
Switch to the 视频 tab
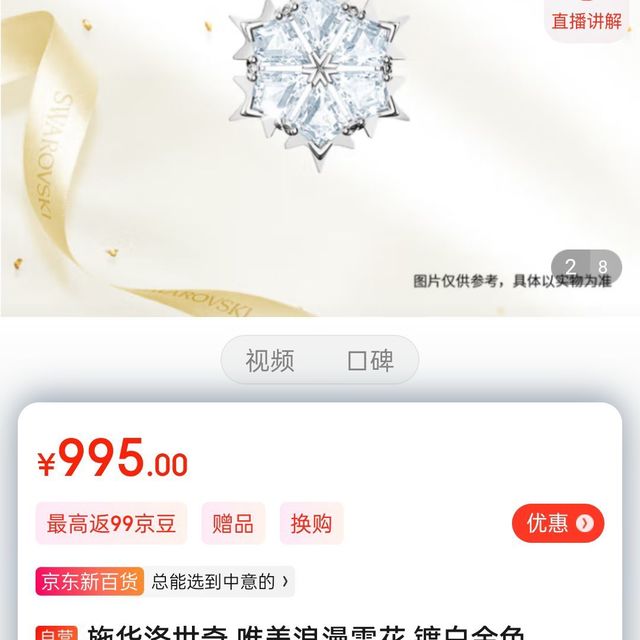pos(270,361)
